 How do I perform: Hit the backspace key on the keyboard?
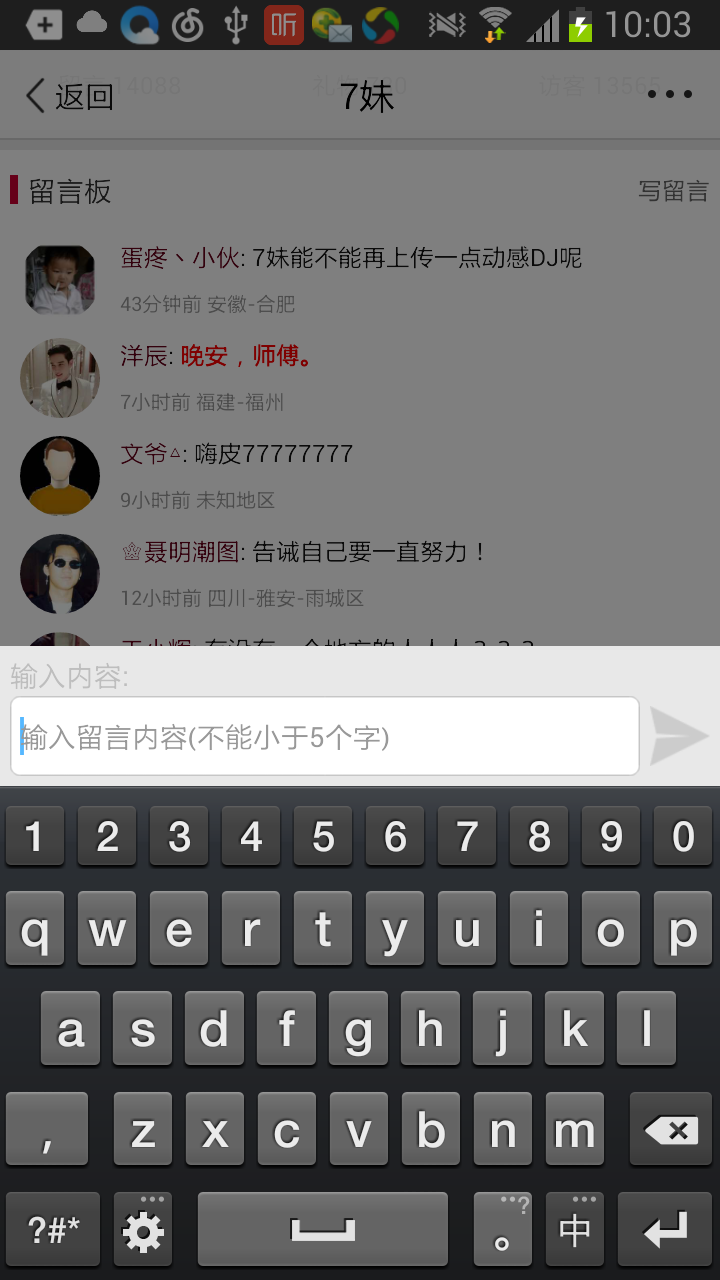click(670, 1130)
